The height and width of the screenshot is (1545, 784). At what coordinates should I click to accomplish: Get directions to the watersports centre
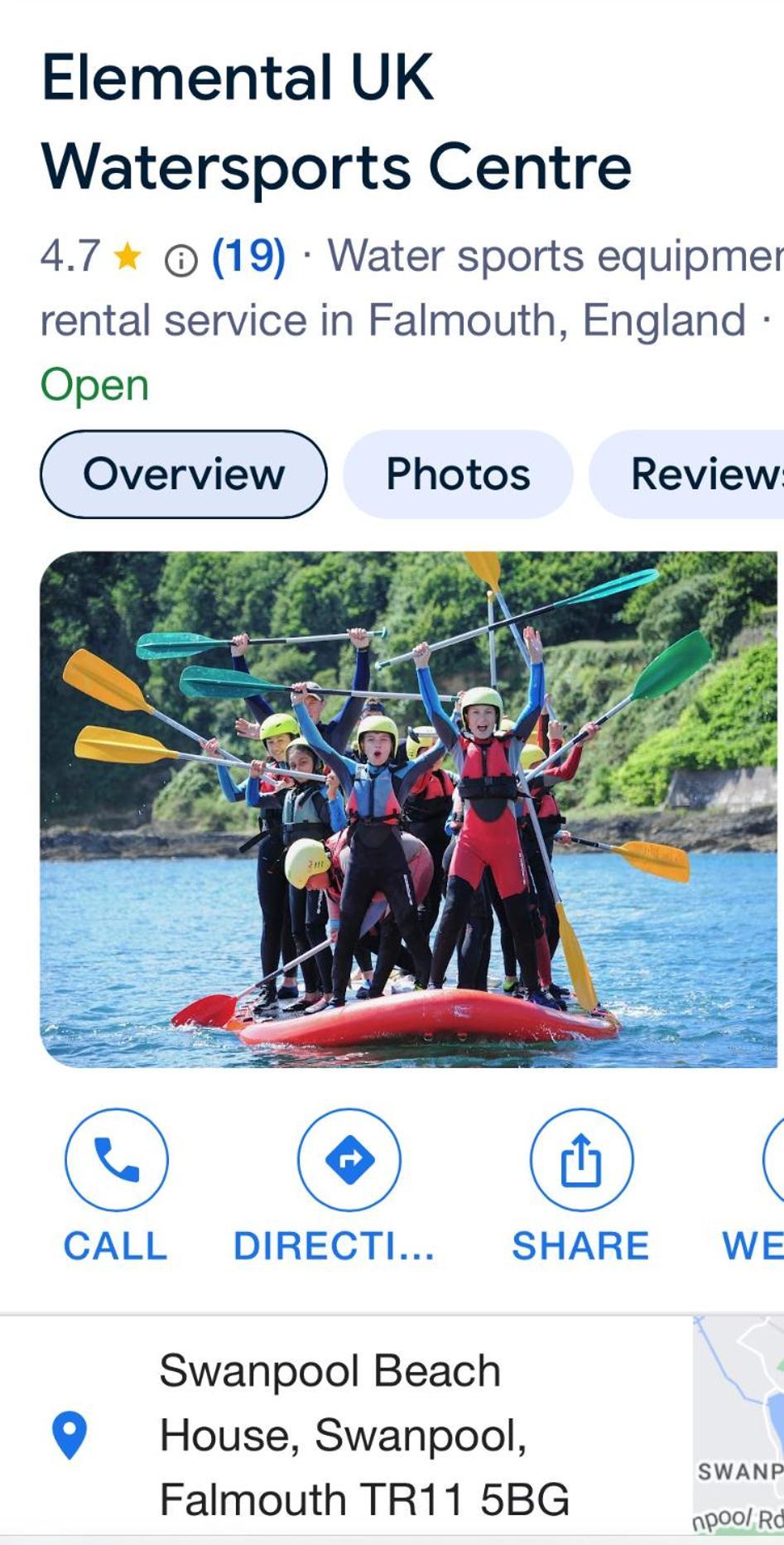349,1160
